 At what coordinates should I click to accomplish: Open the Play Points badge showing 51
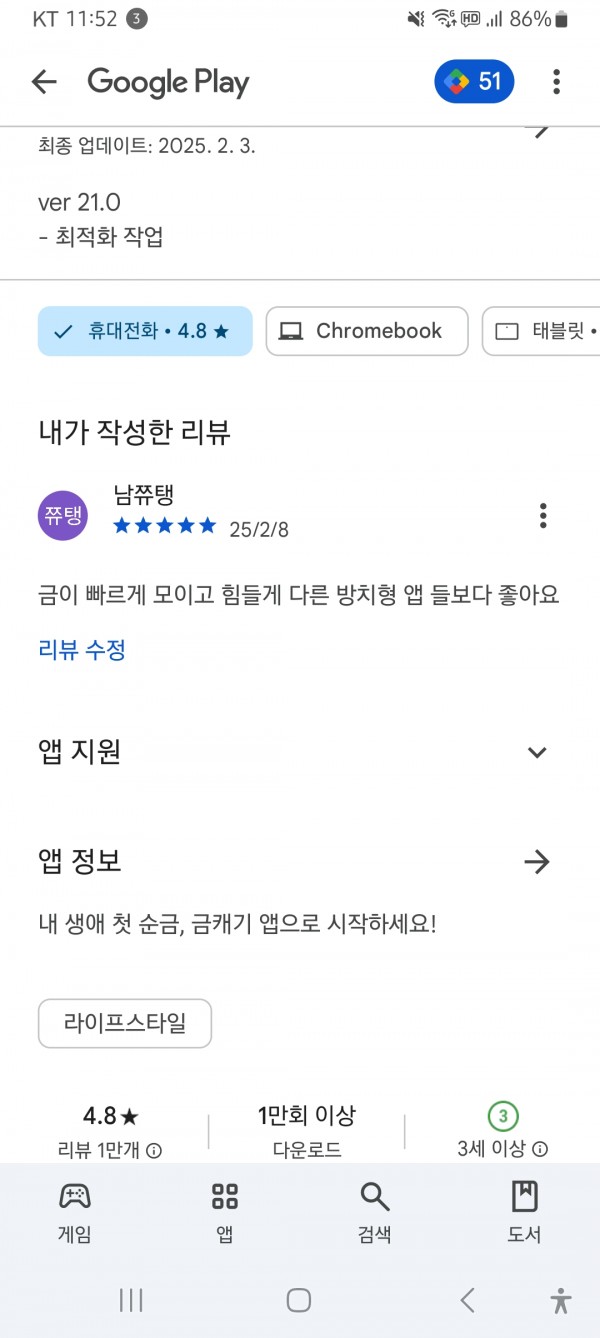coord(474,82)
